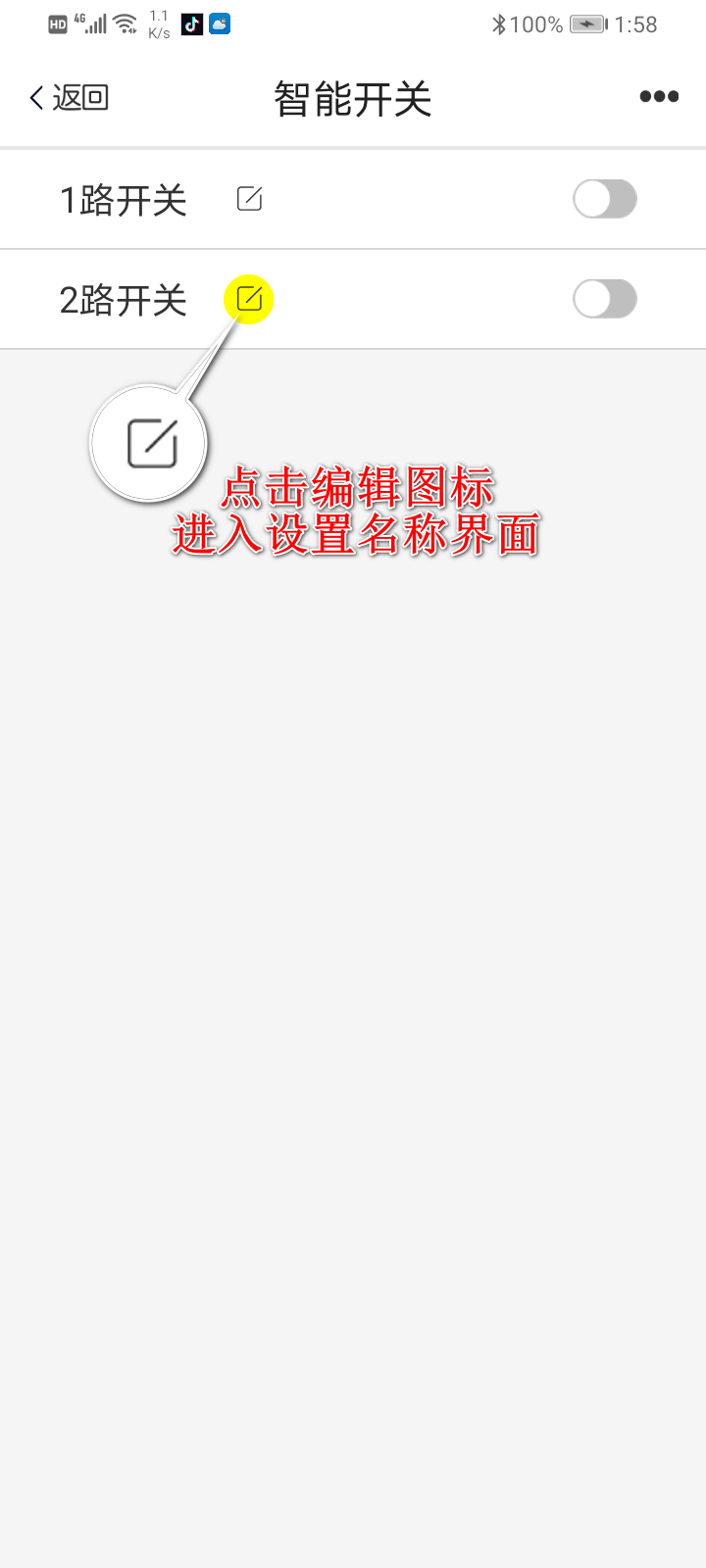Image resolution: width=706 pixels, height=1568 pixels.
Task: Tap the highlighted edit icon beside 2路开关
Action: pyautogui.click(x=249, y=299)
